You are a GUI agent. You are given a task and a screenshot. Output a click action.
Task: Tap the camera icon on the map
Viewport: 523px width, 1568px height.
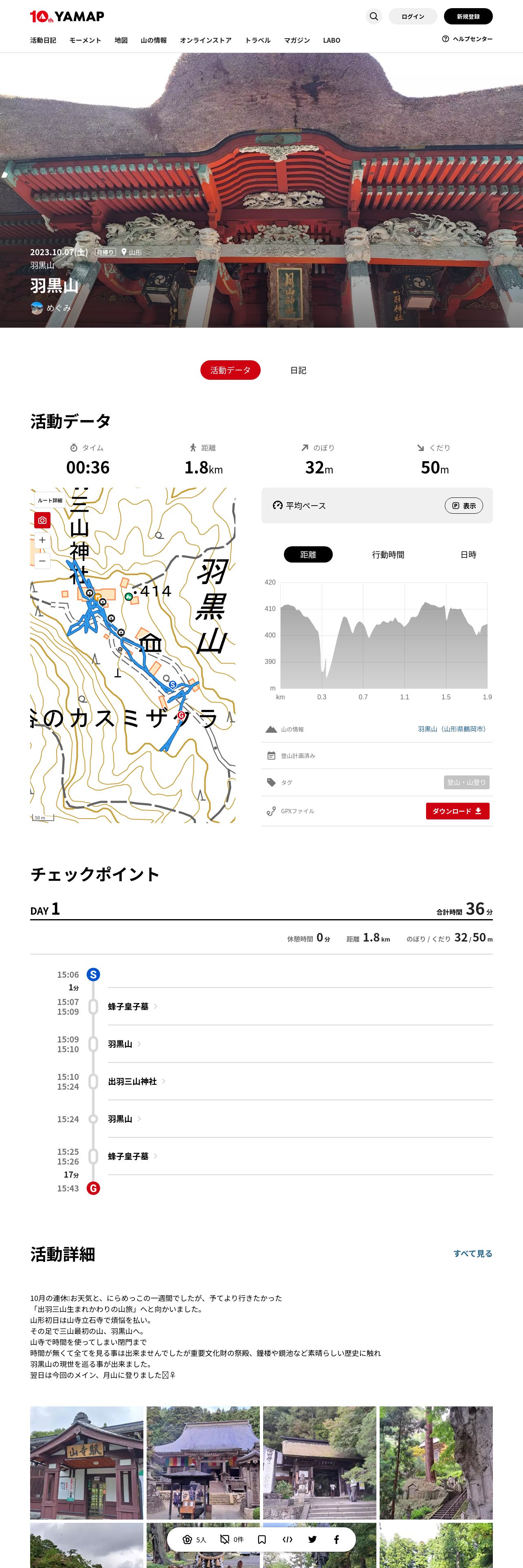42,521
